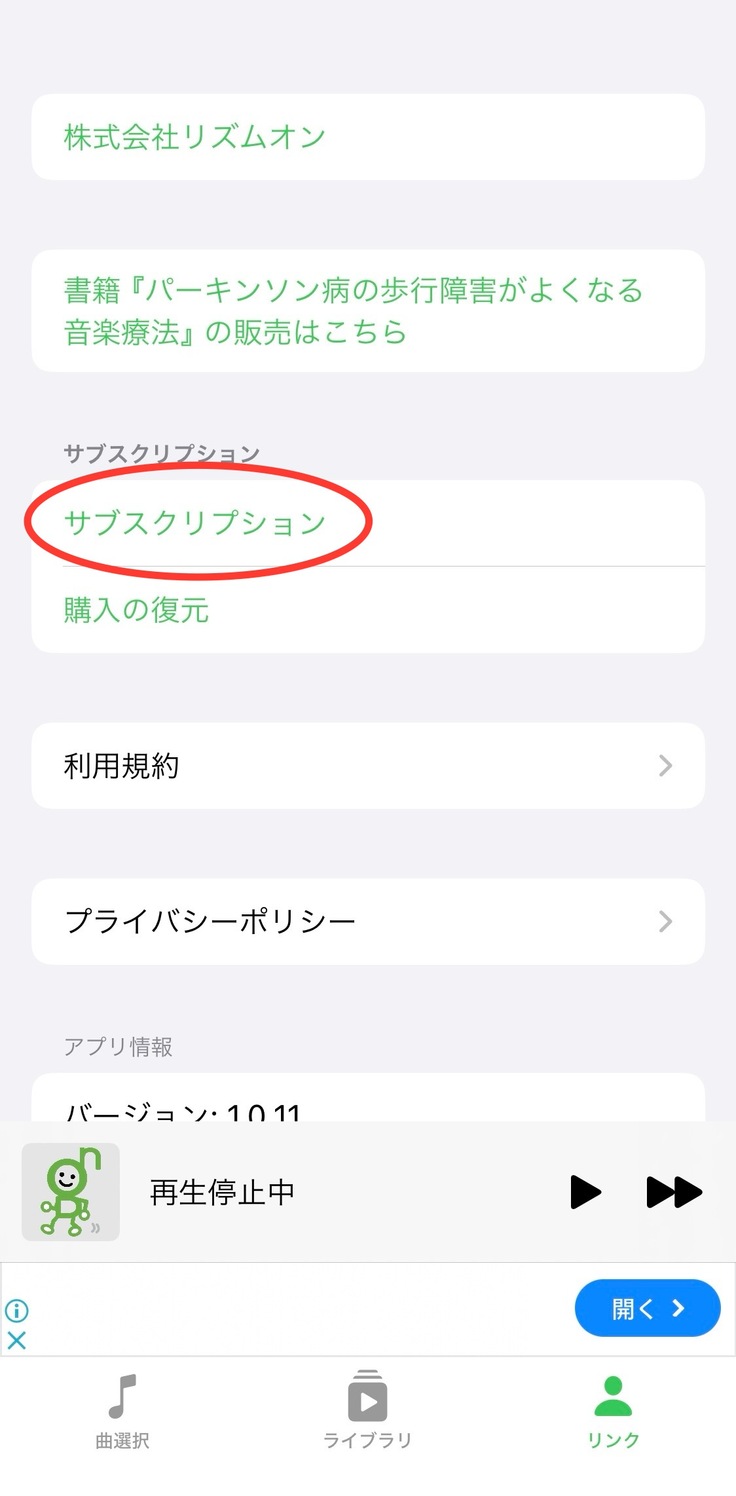
Task: Go to the ライブラリ tab
Action: [x=367, y=1412]
